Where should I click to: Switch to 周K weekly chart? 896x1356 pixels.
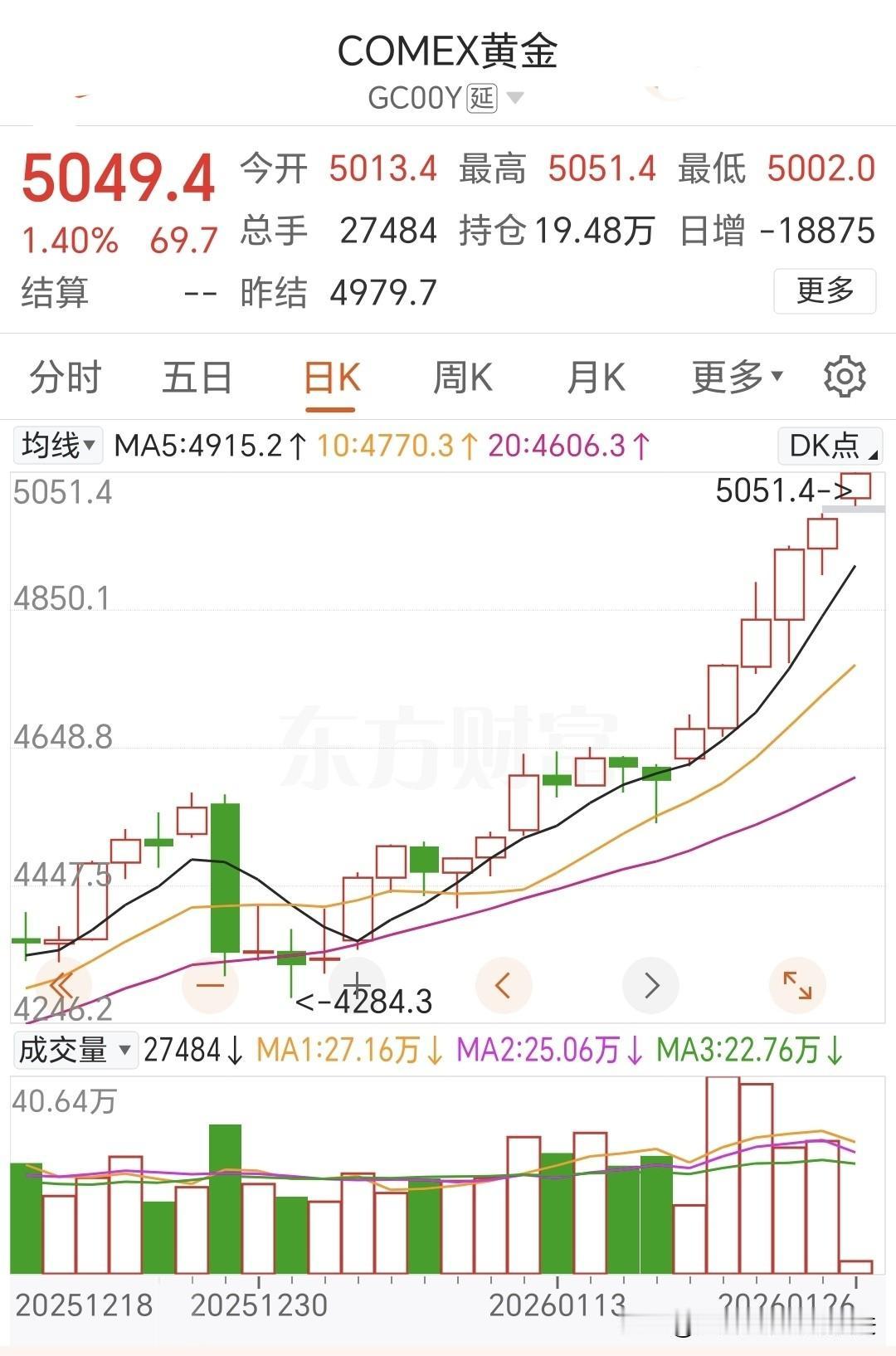[x=463, y=378]
